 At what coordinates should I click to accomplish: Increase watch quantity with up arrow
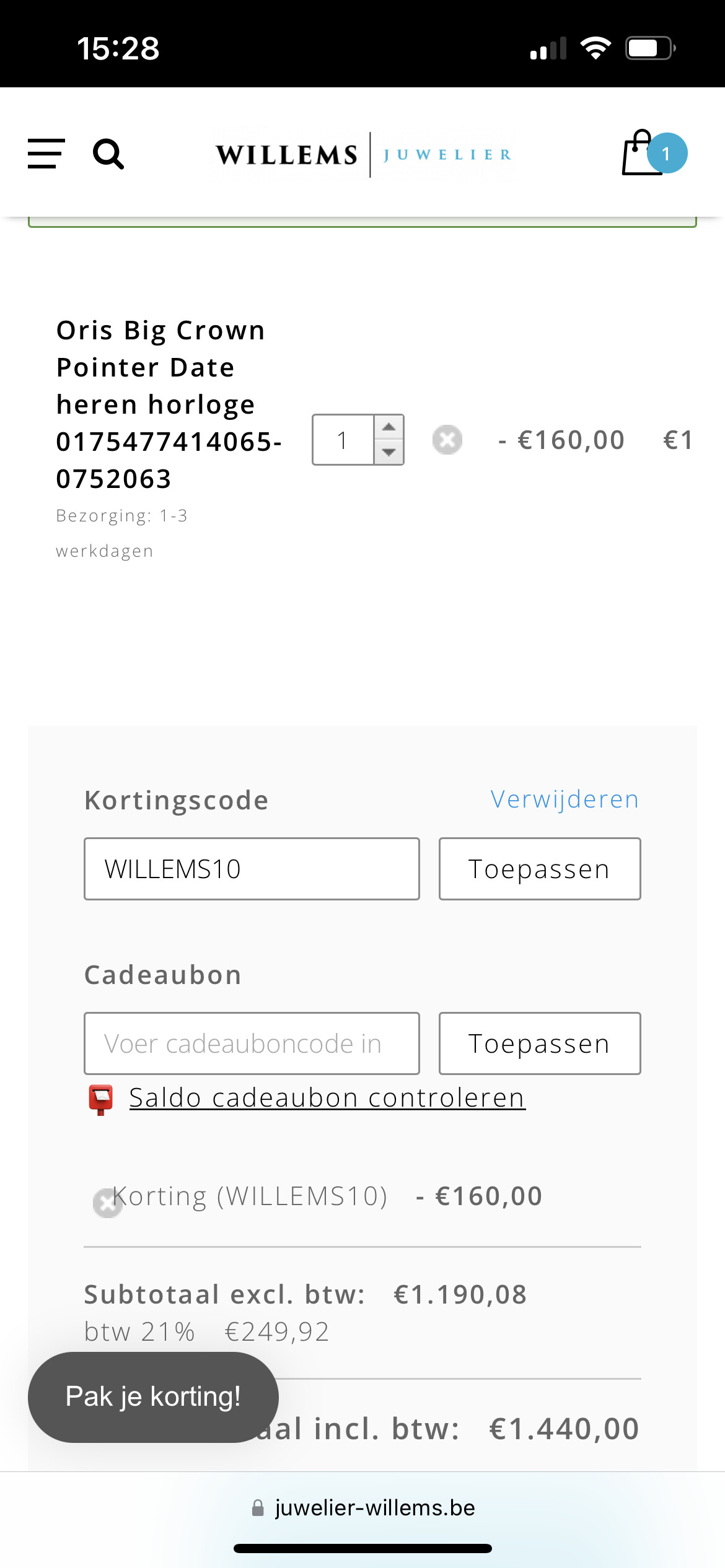pos(389,427)
